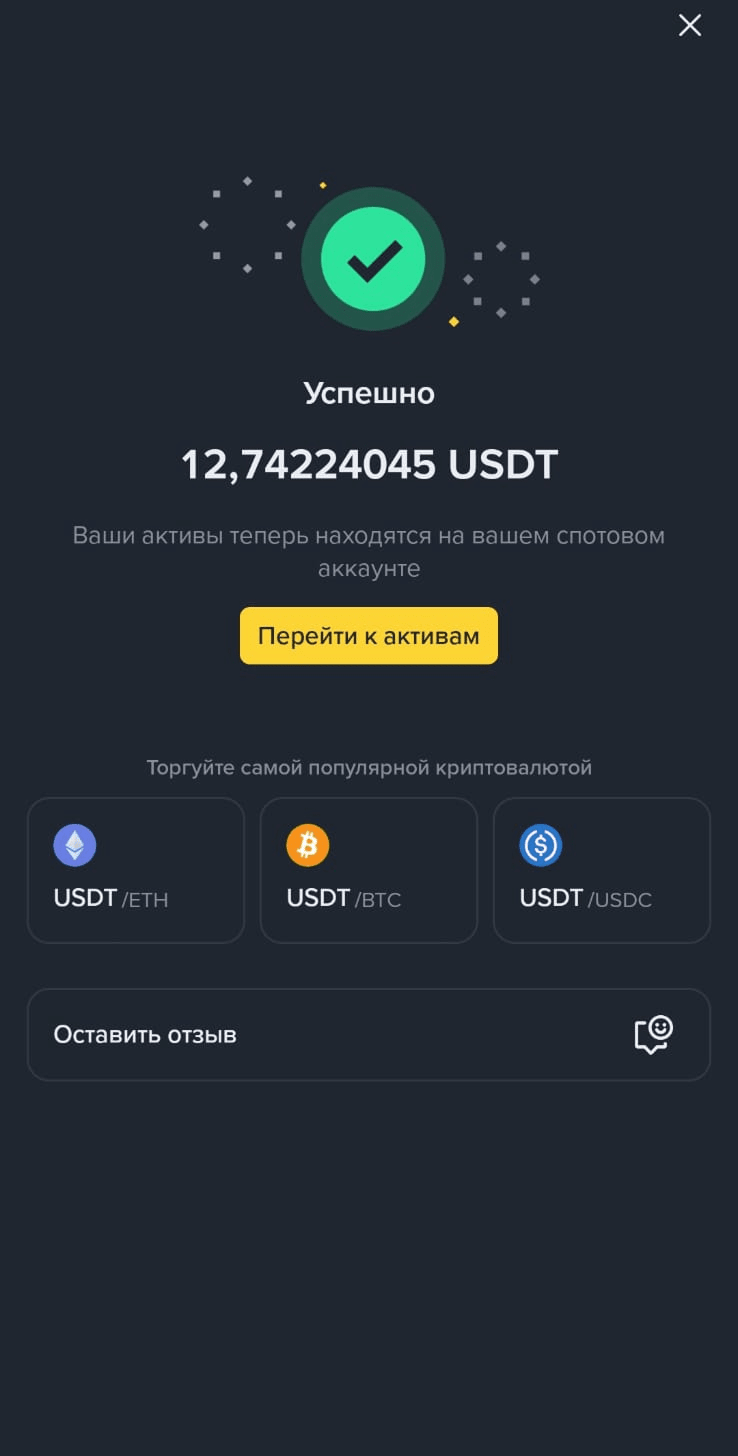This screenshot has width=738, height=1456.
Task: Open the USDT/BTC trading pair card
Action: point(369,870)
